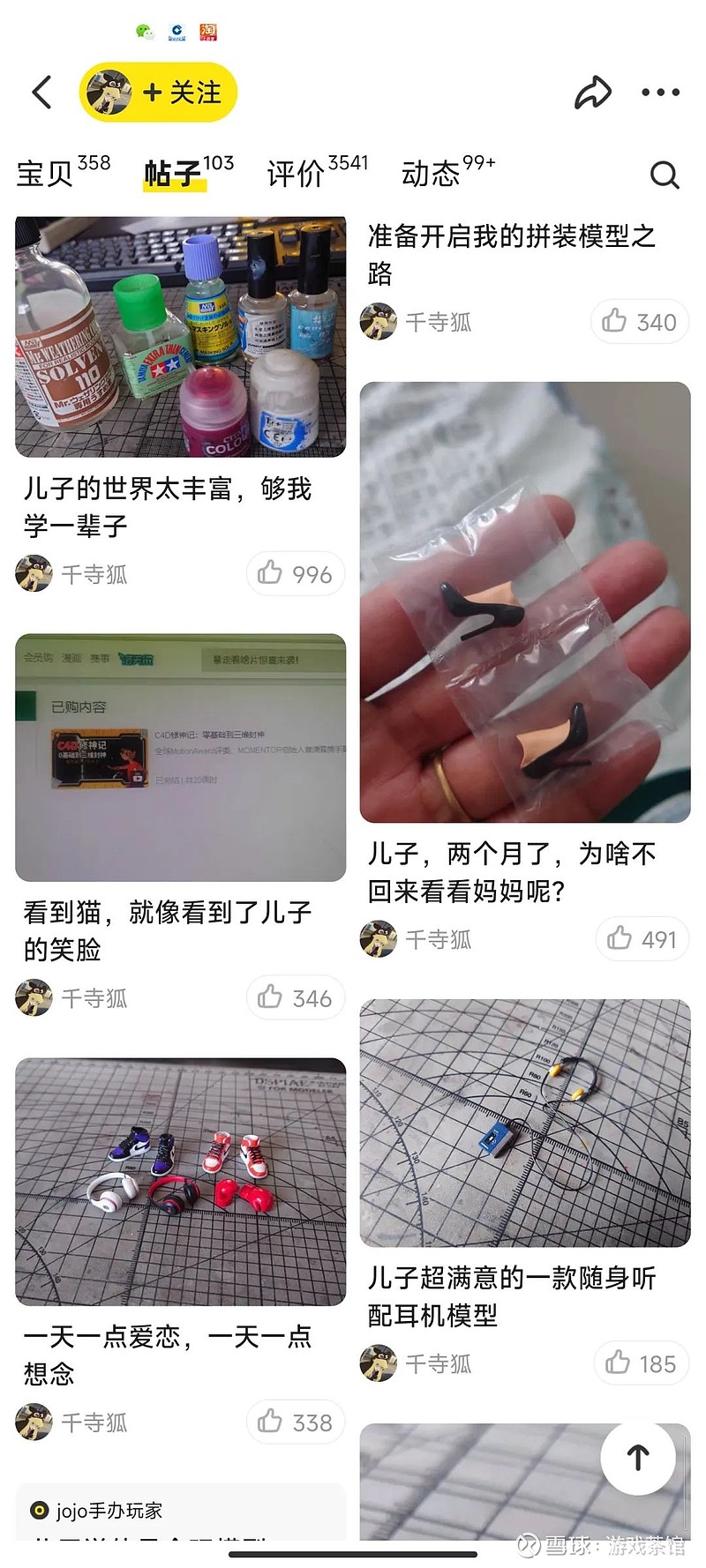Tap the back-to-top arrow button
The image size is (706, 1568).
[x=637, y=1458]
